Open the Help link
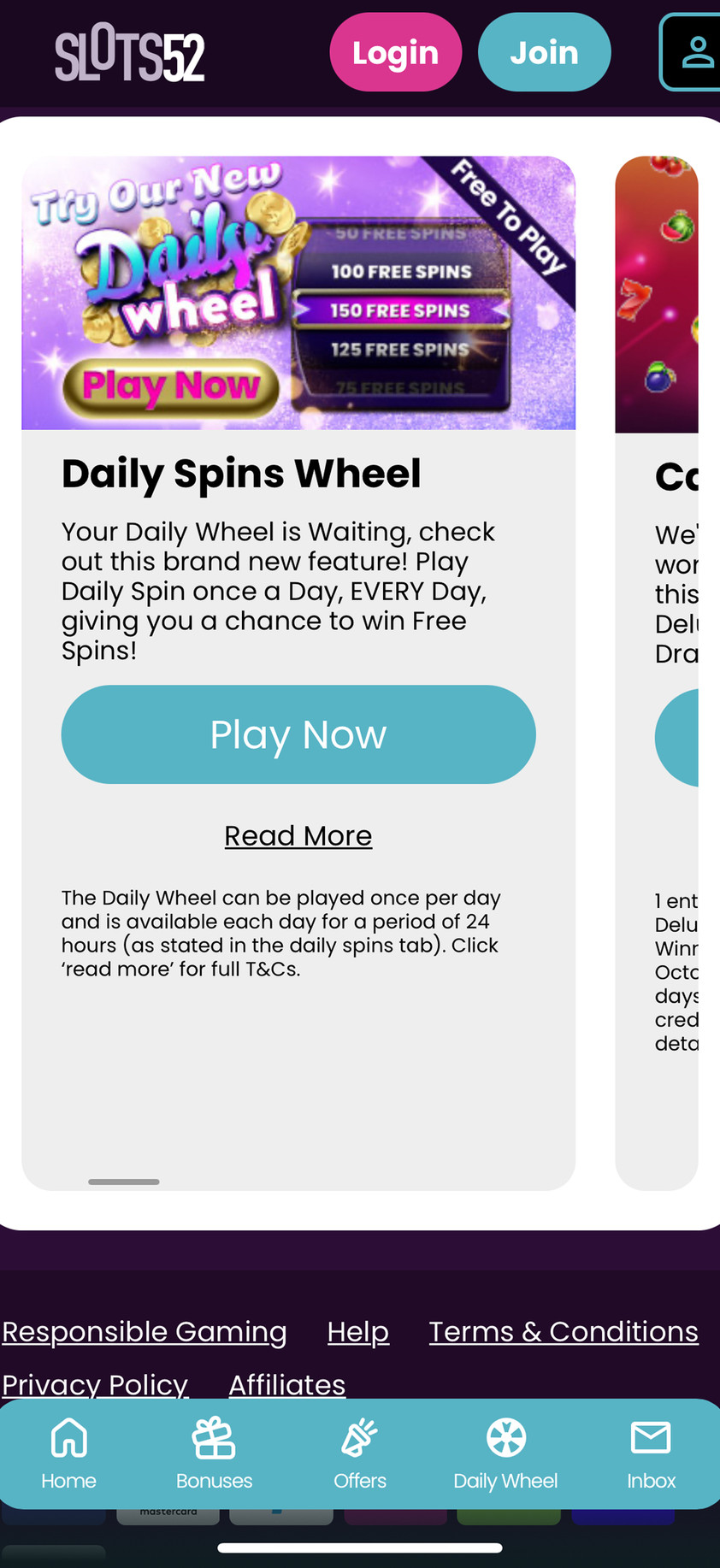Image resolution: width=720 pixels, height=1568 pixels. 357,1331
